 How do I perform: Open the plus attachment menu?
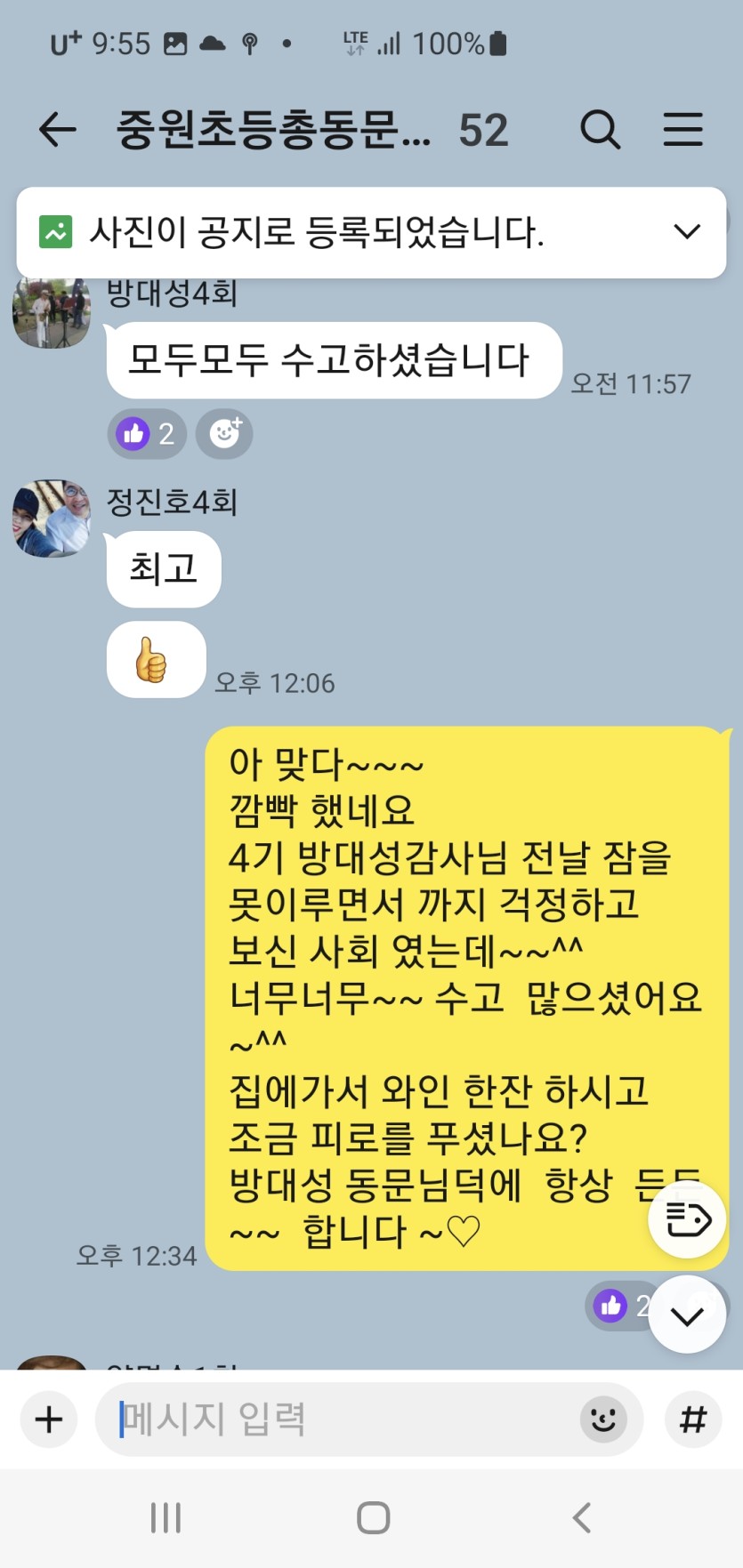(x=49, y=1419)
